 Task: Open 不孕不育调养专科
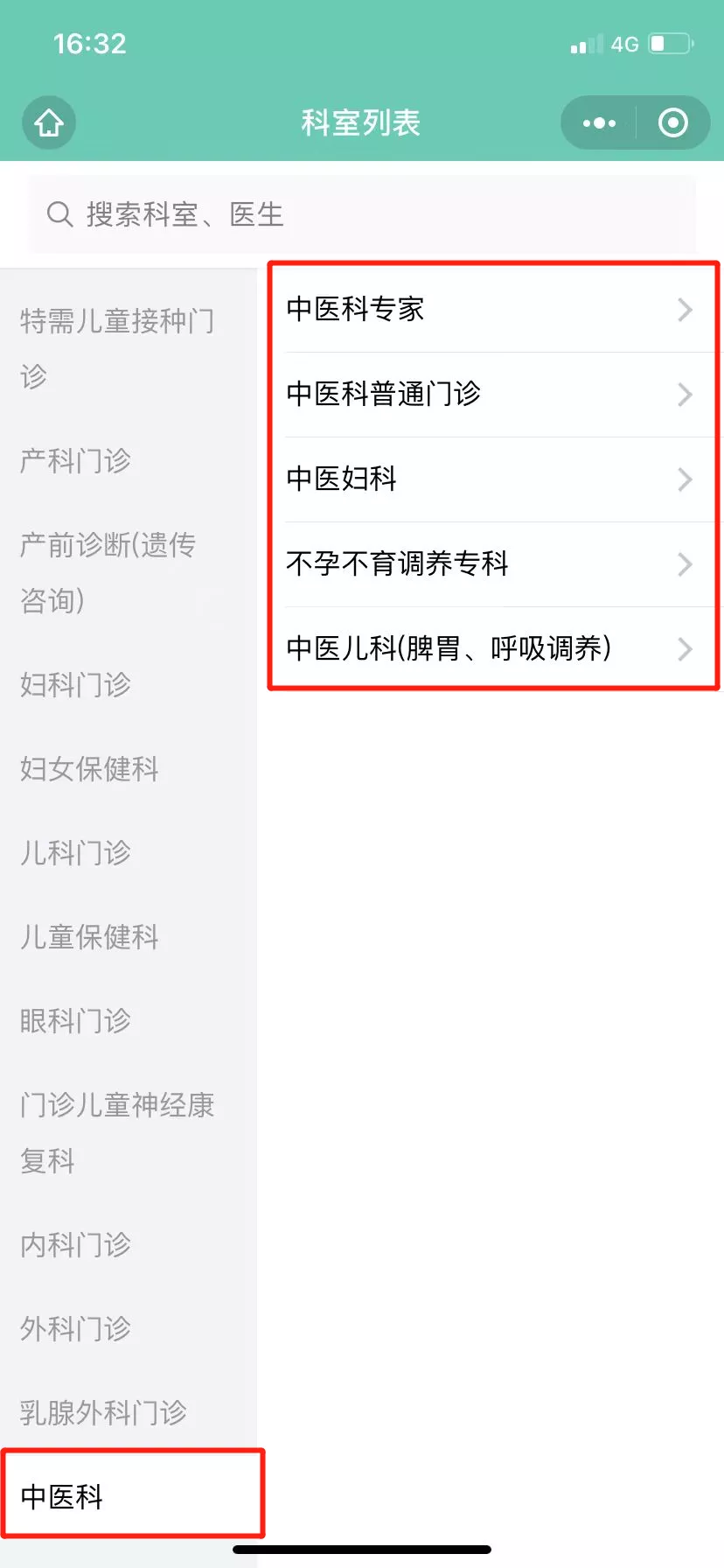tap(490, 563)
